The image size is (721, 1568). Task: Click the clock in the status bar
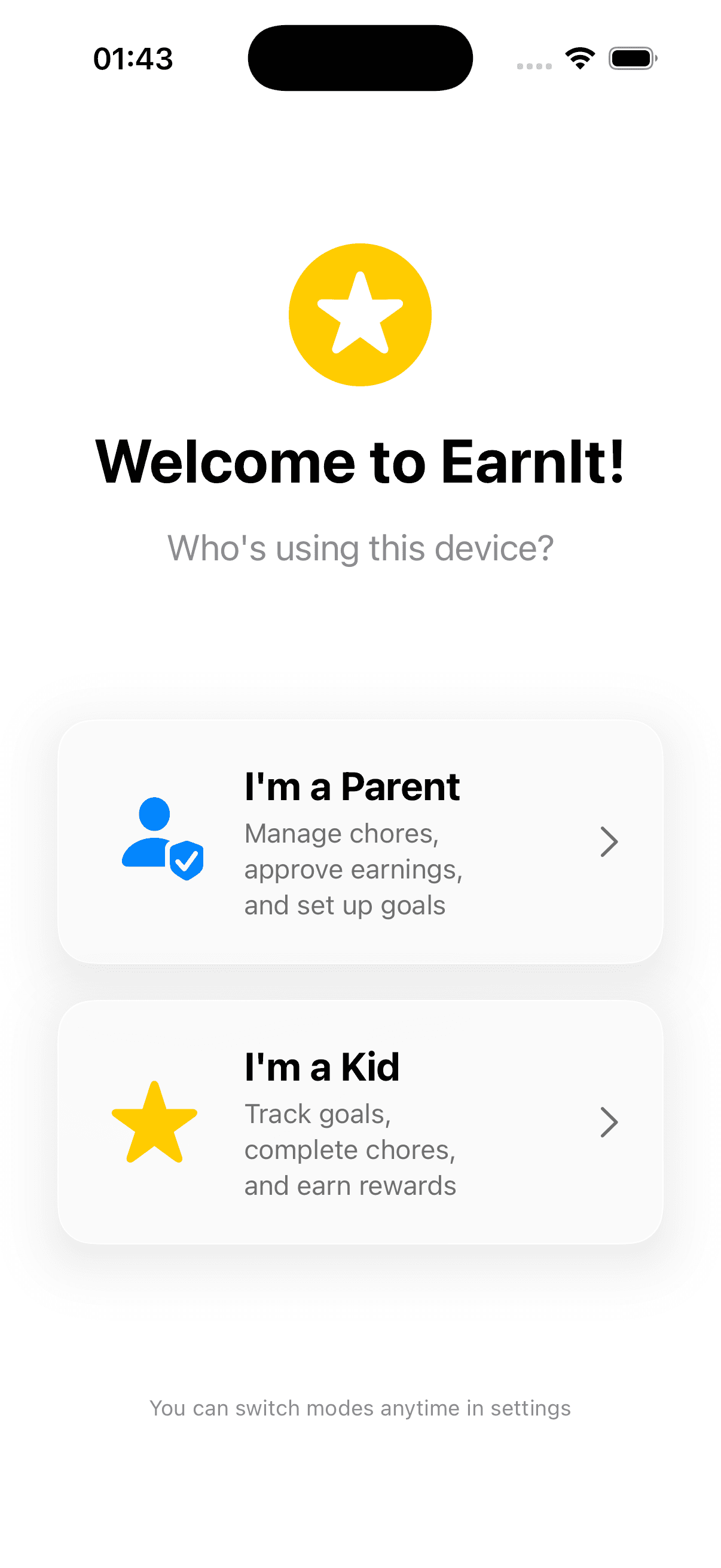(133, 58)
